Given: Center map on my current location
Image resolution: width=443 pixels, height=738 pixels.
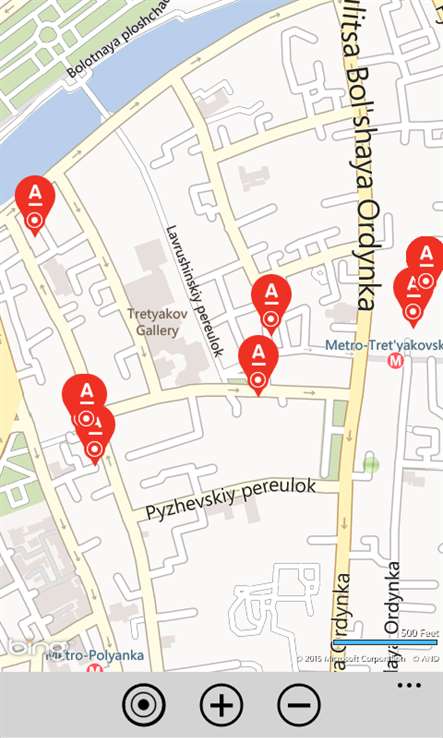Looking at the screenshot, I should click(144, 705).
